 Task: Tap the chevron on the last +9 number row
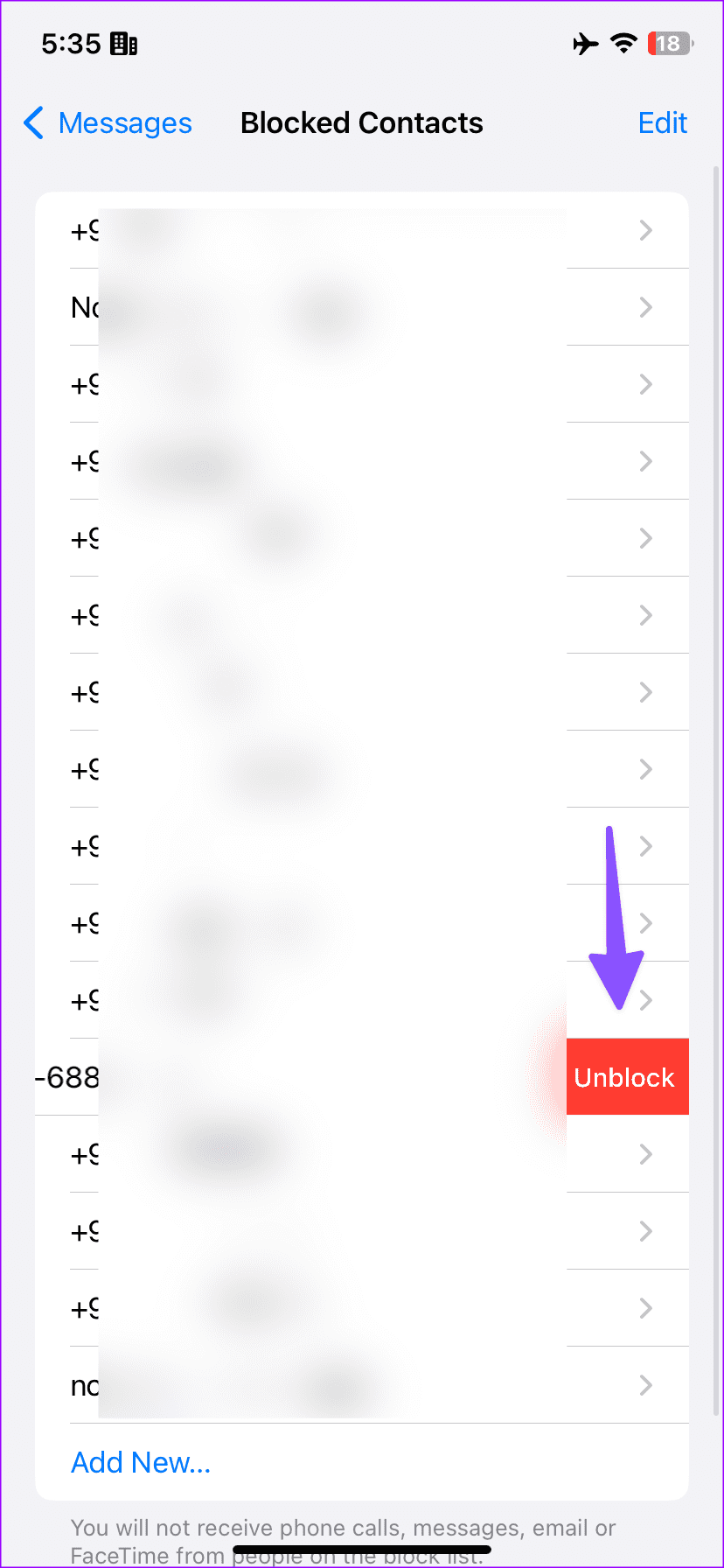(645, 1308)
